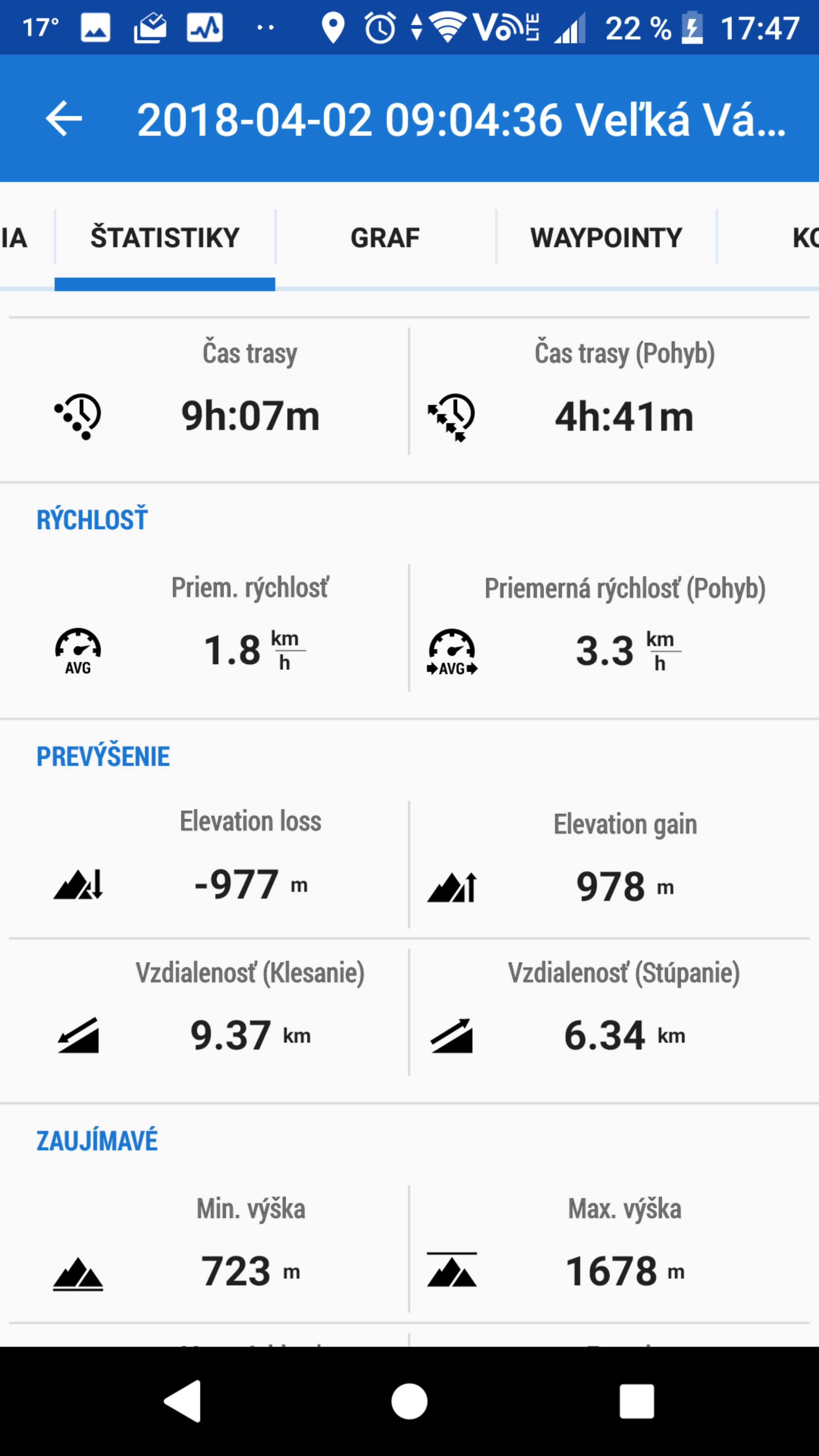Open recent apps from navigation bar
The width and height of the screenshot is (819, 1456).
coord(637,1401)
